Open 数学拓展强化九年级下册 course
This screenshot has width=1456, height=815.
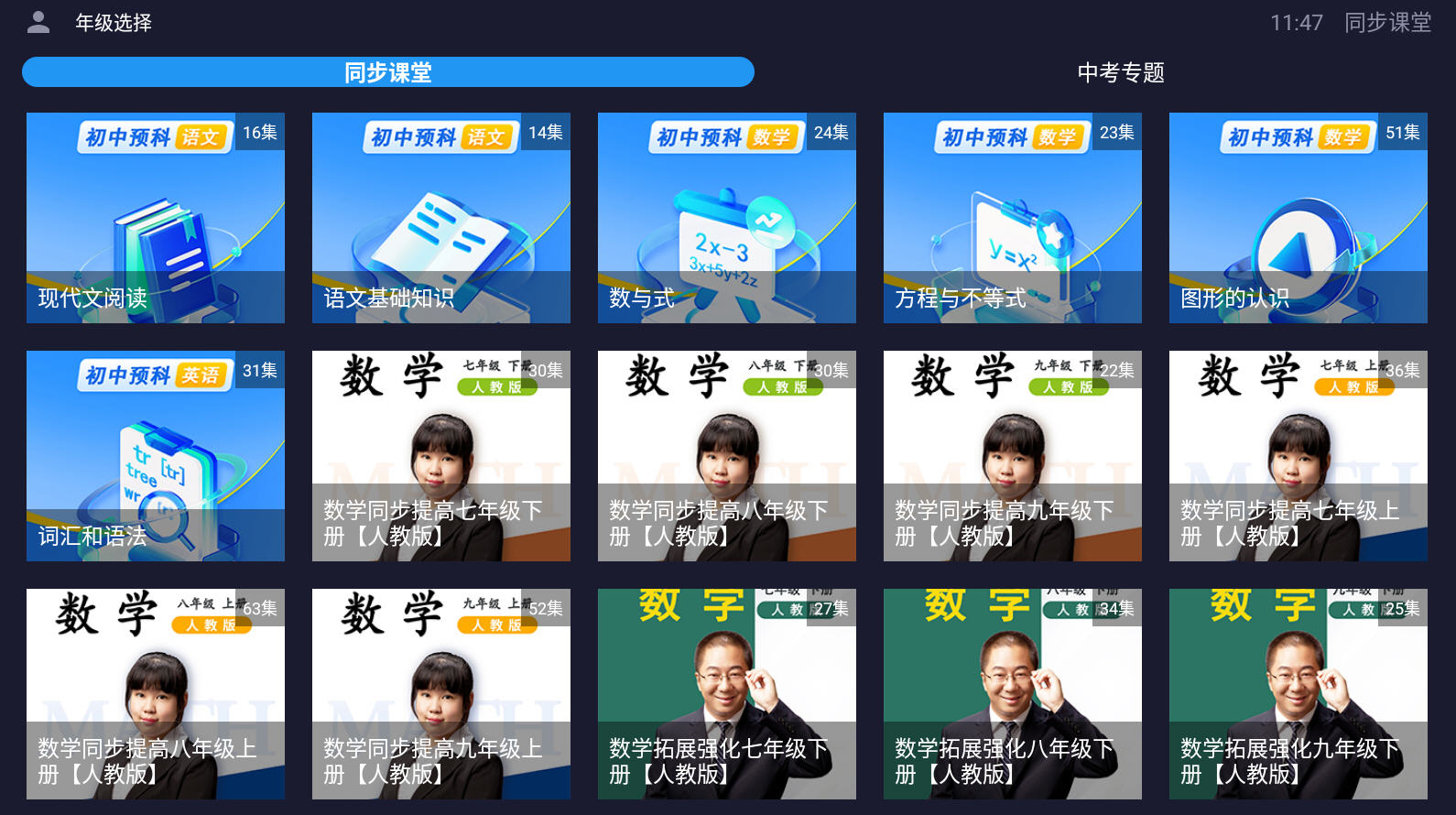[x=1298, y=694]
